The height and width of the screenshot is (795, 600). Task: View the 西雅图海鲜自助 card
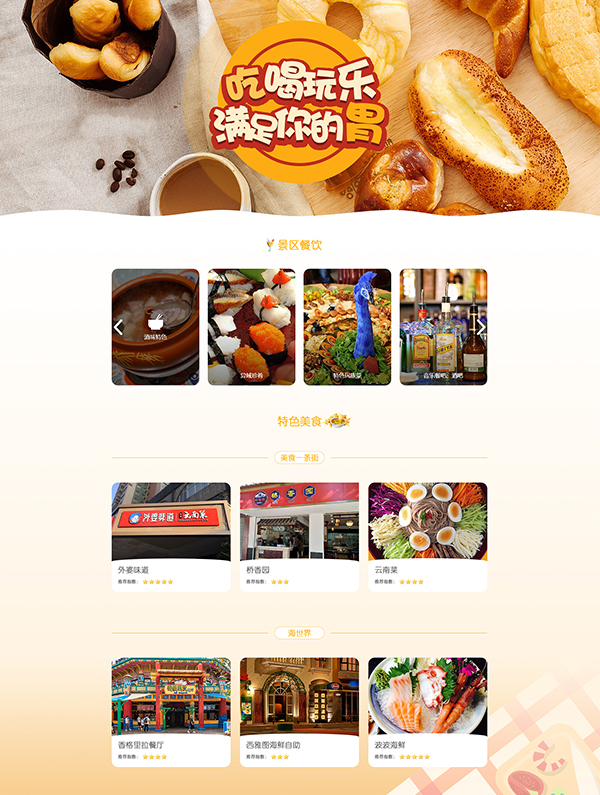tap(299, 711)
